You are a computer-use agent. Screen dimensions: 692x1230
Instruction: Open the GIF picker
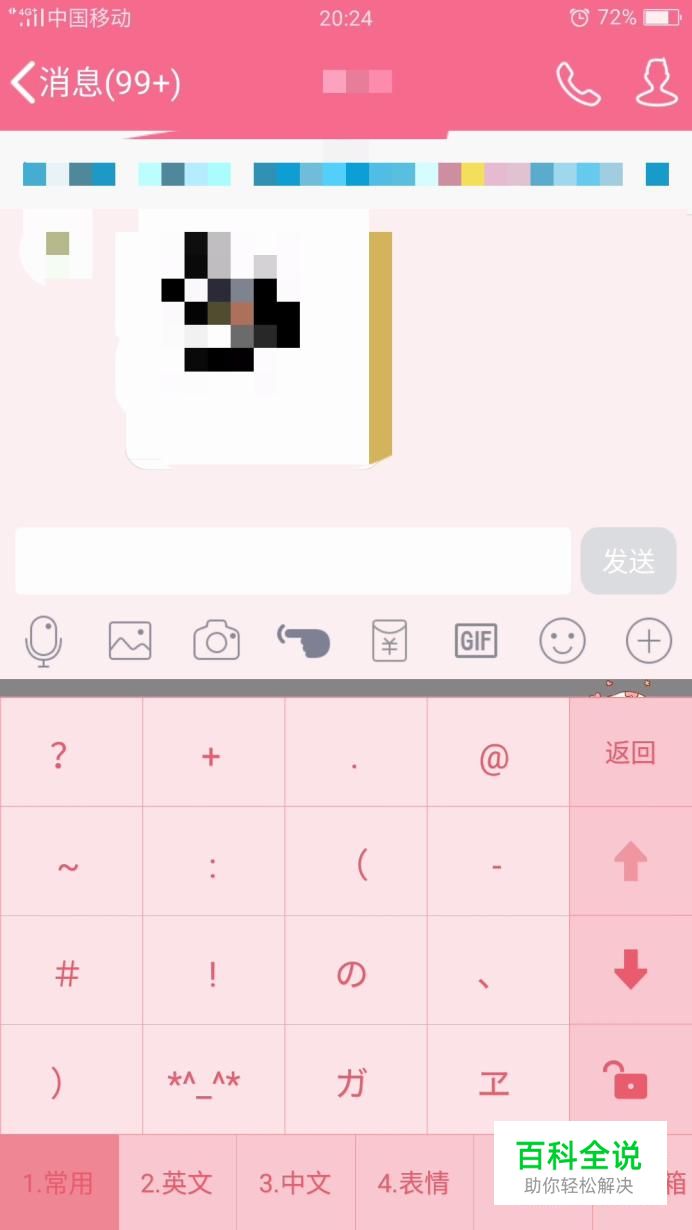[476, 641]
